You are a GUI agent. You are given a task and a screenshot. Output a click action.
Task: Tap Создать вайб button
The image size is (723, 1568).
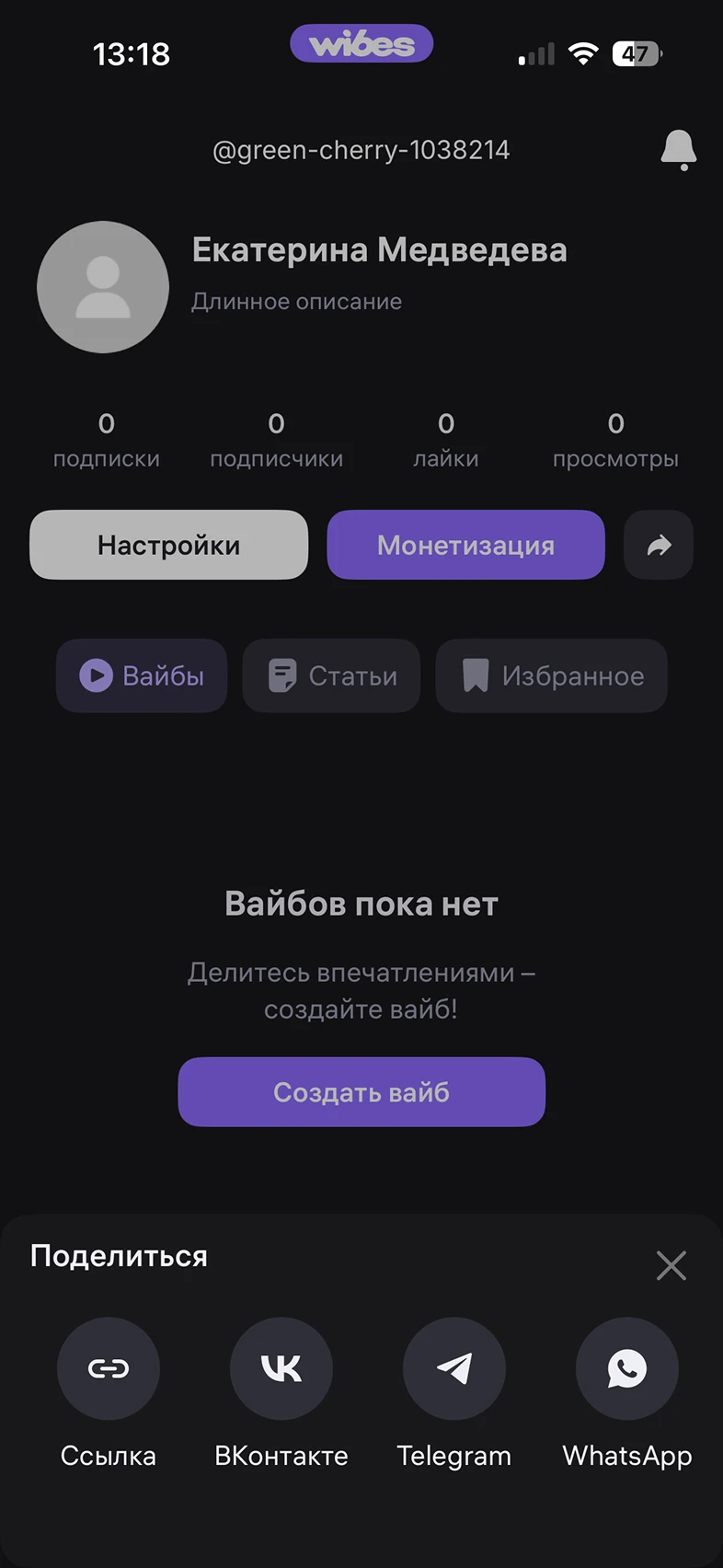pyautogui.click(x=361, y=1091)
